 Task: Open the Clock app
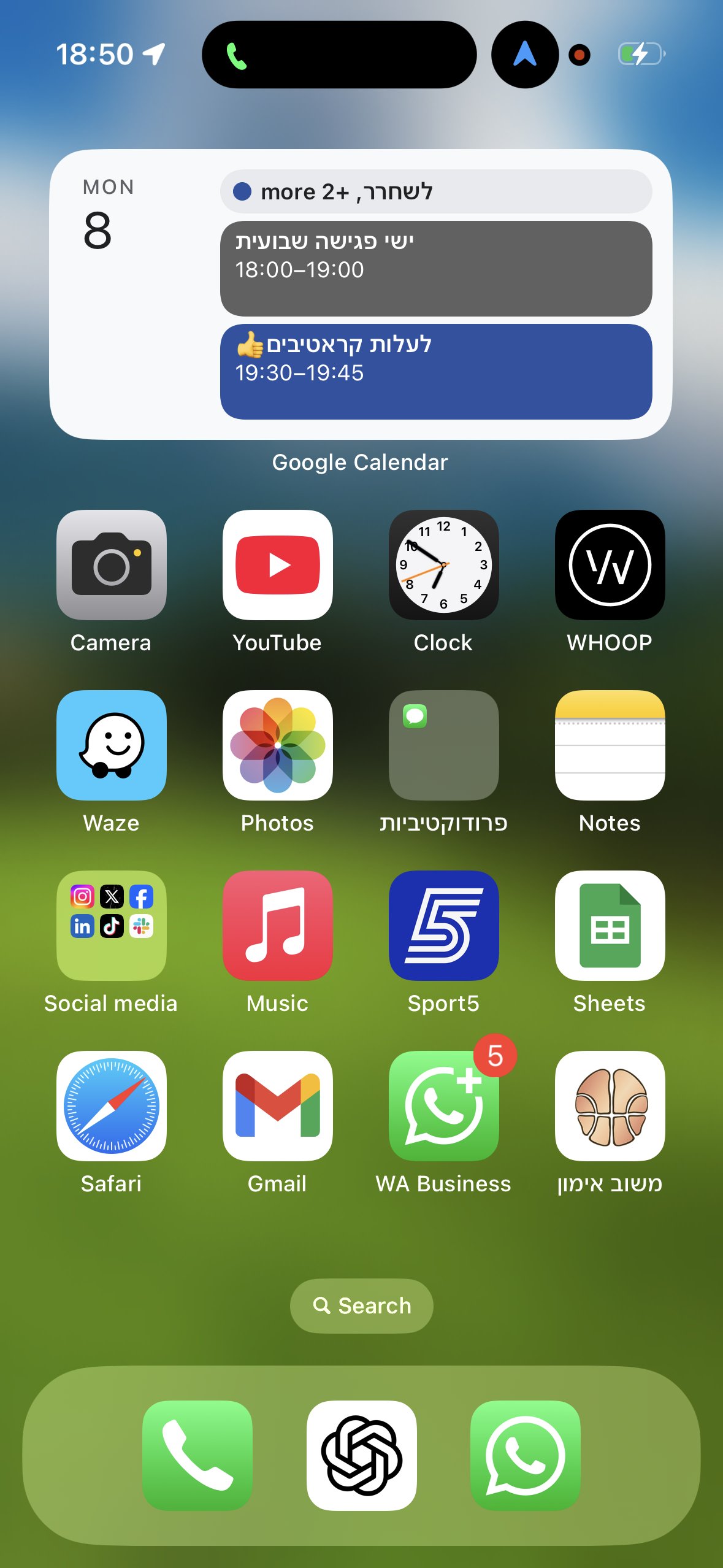[x=443, y=564]
